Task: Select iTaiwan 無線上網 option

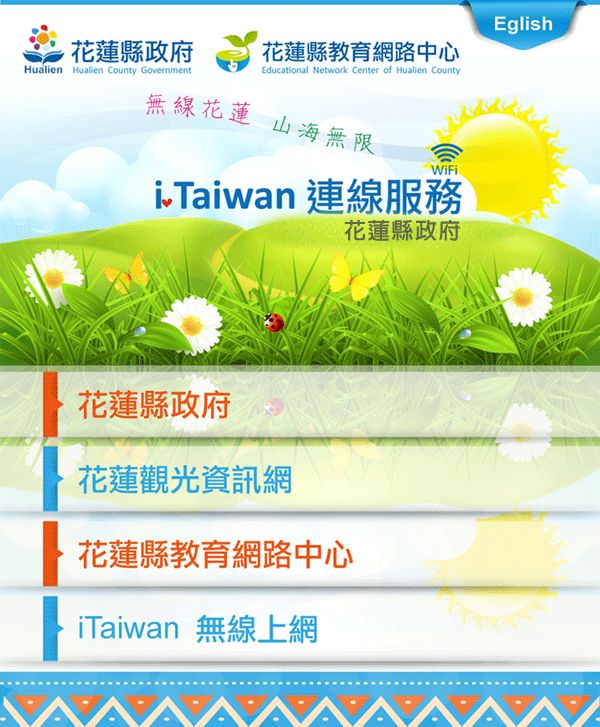Action: (x=197, y=629)
